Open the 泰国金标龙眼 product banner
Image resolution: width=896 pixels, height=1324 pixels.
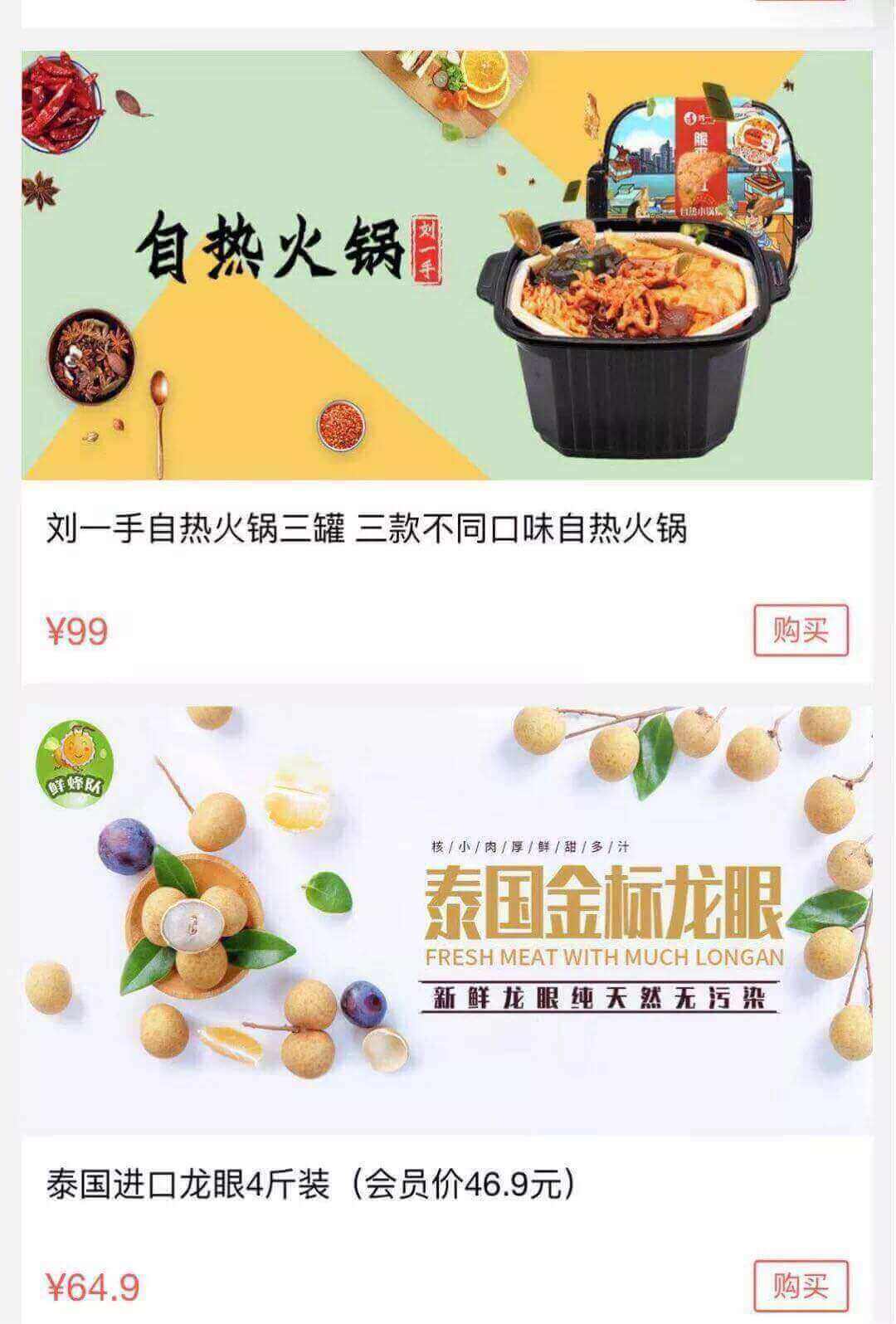coord(446,919)
